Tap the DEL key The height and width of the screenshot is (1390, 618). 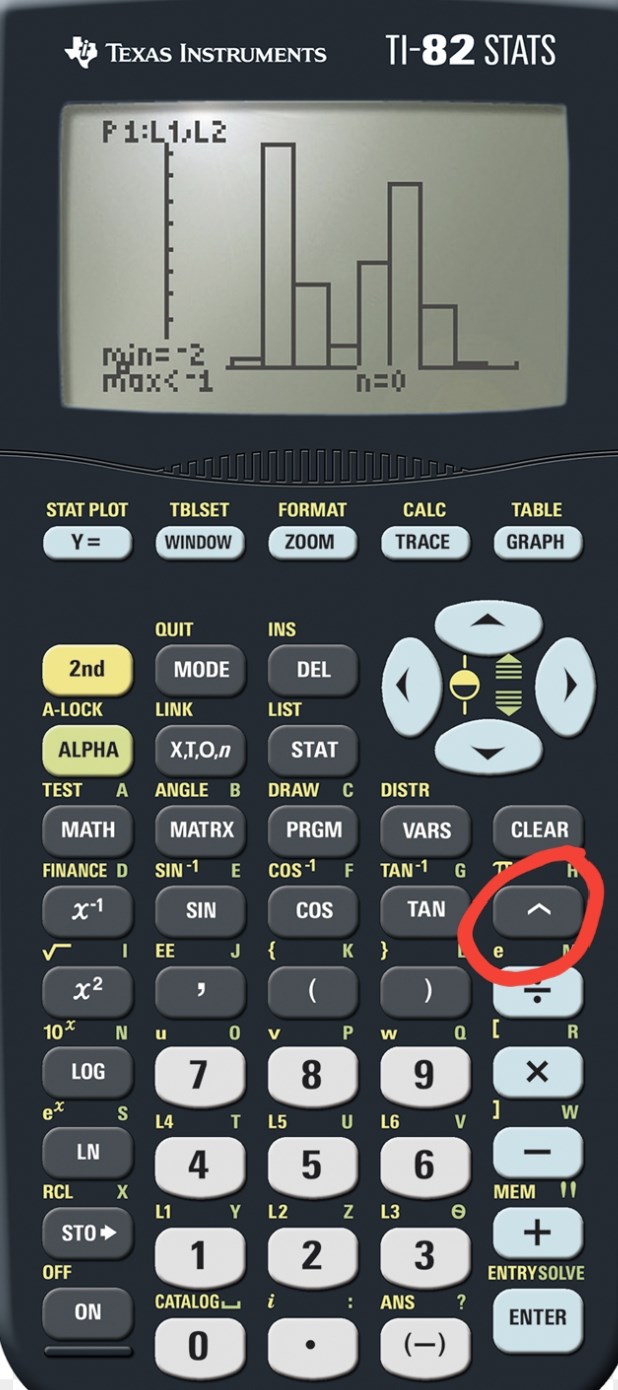pos(313,670)
